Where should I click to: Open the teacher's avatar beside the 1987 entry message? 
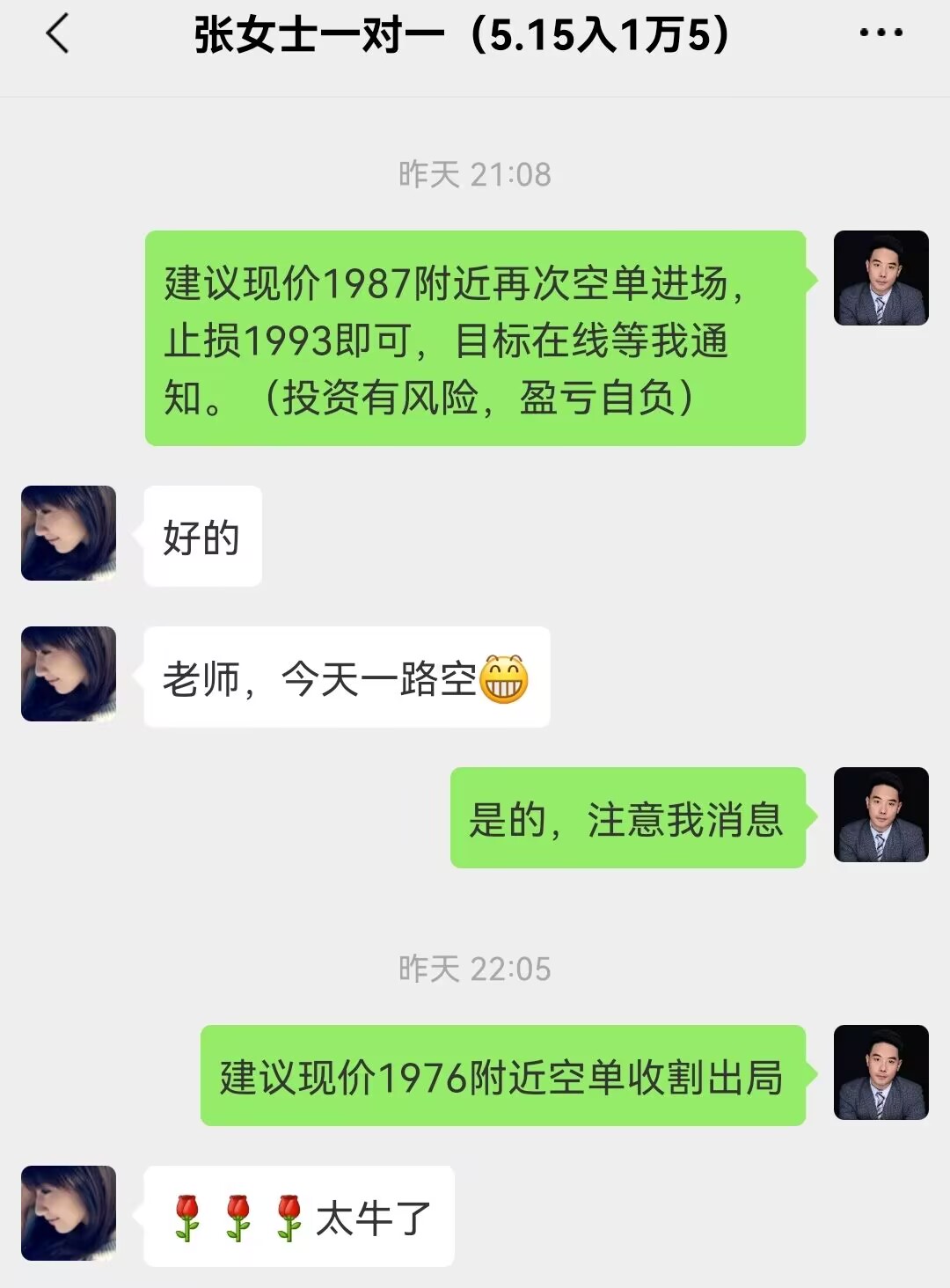click(x=881, y=278)
